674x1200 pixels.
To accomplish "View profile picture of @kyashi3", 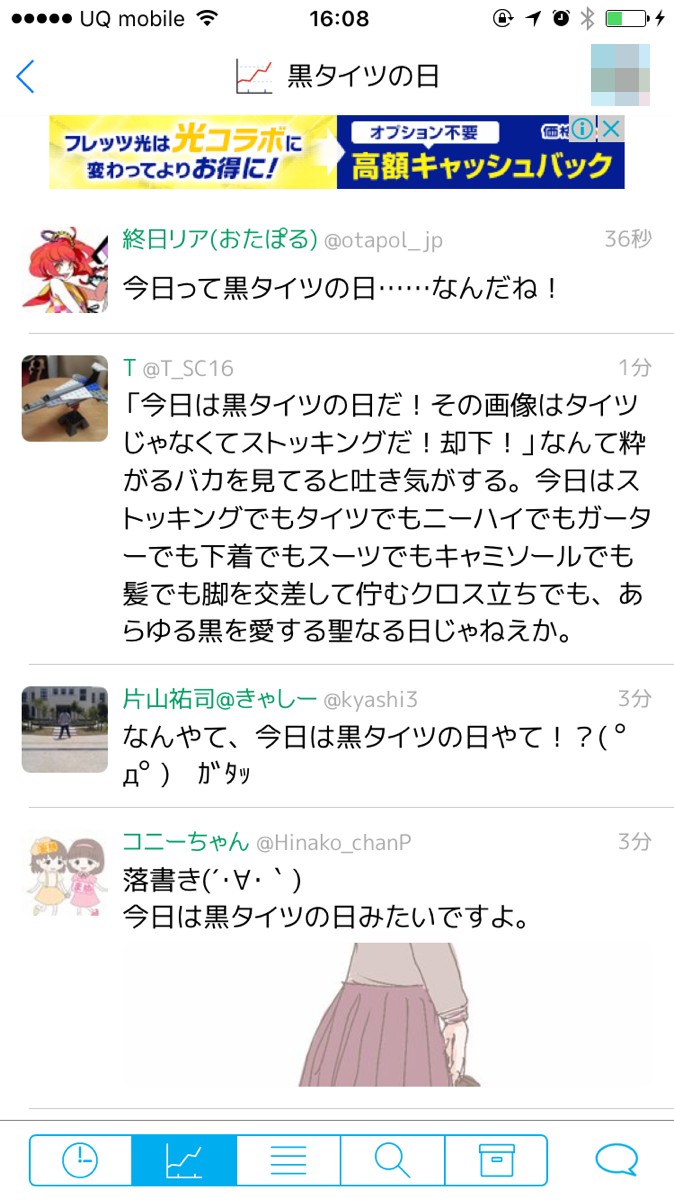I will 65,729.
